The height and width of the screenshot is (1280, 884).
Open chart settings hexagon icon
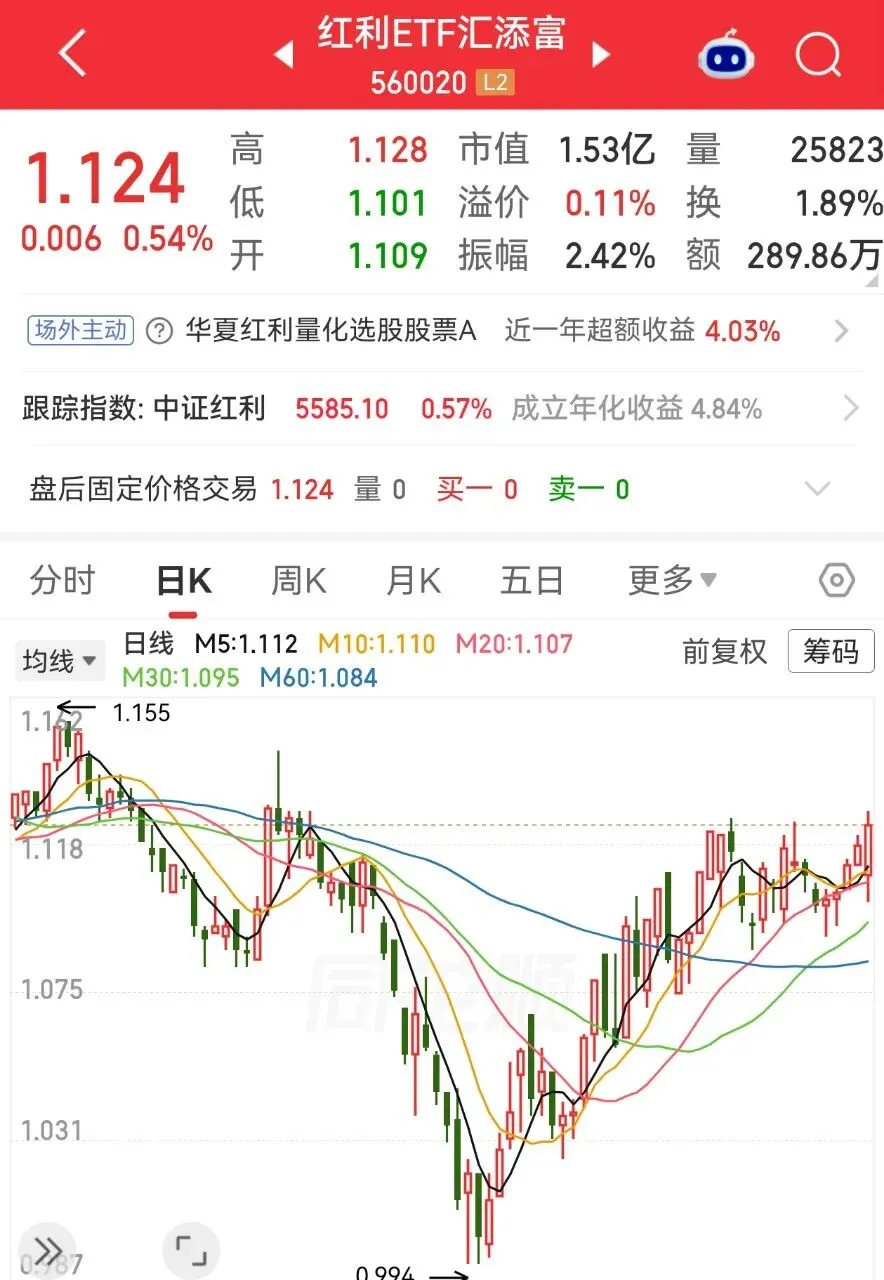(x=836, y=580)
